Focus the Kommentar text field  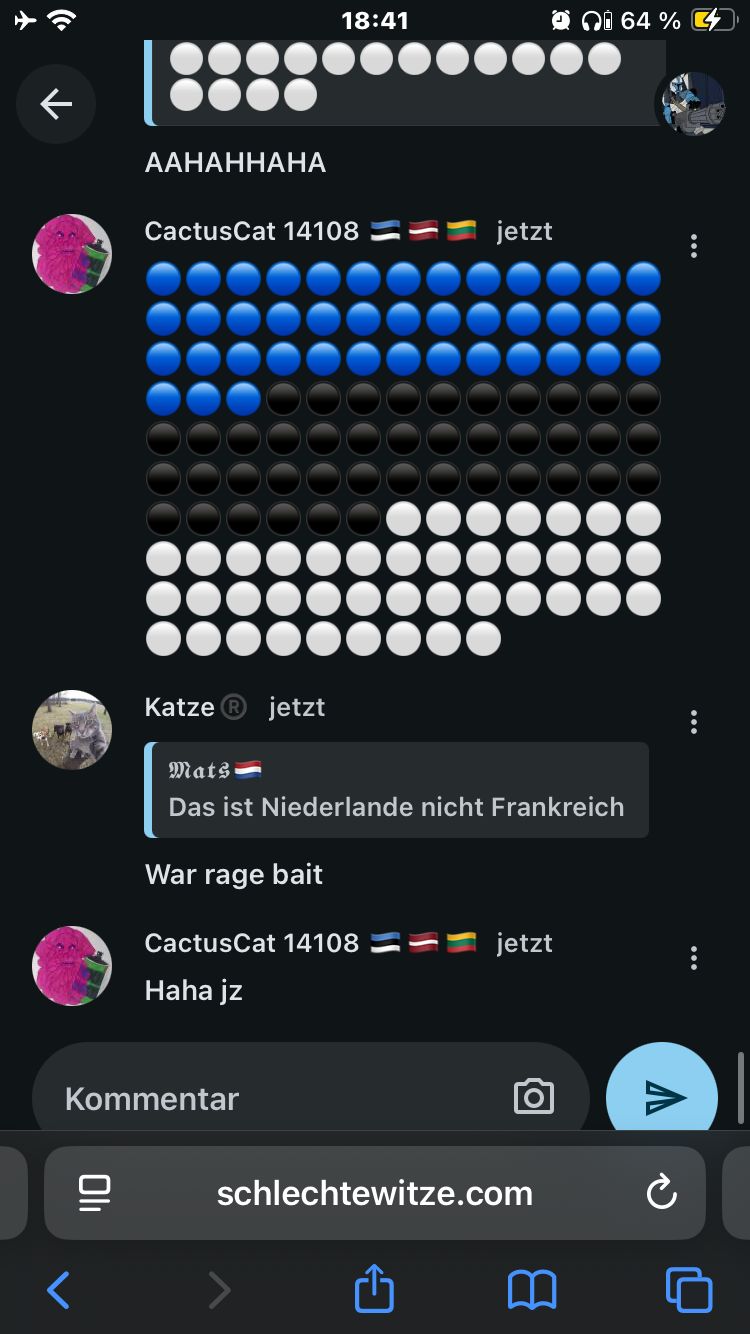(280, 1098)
